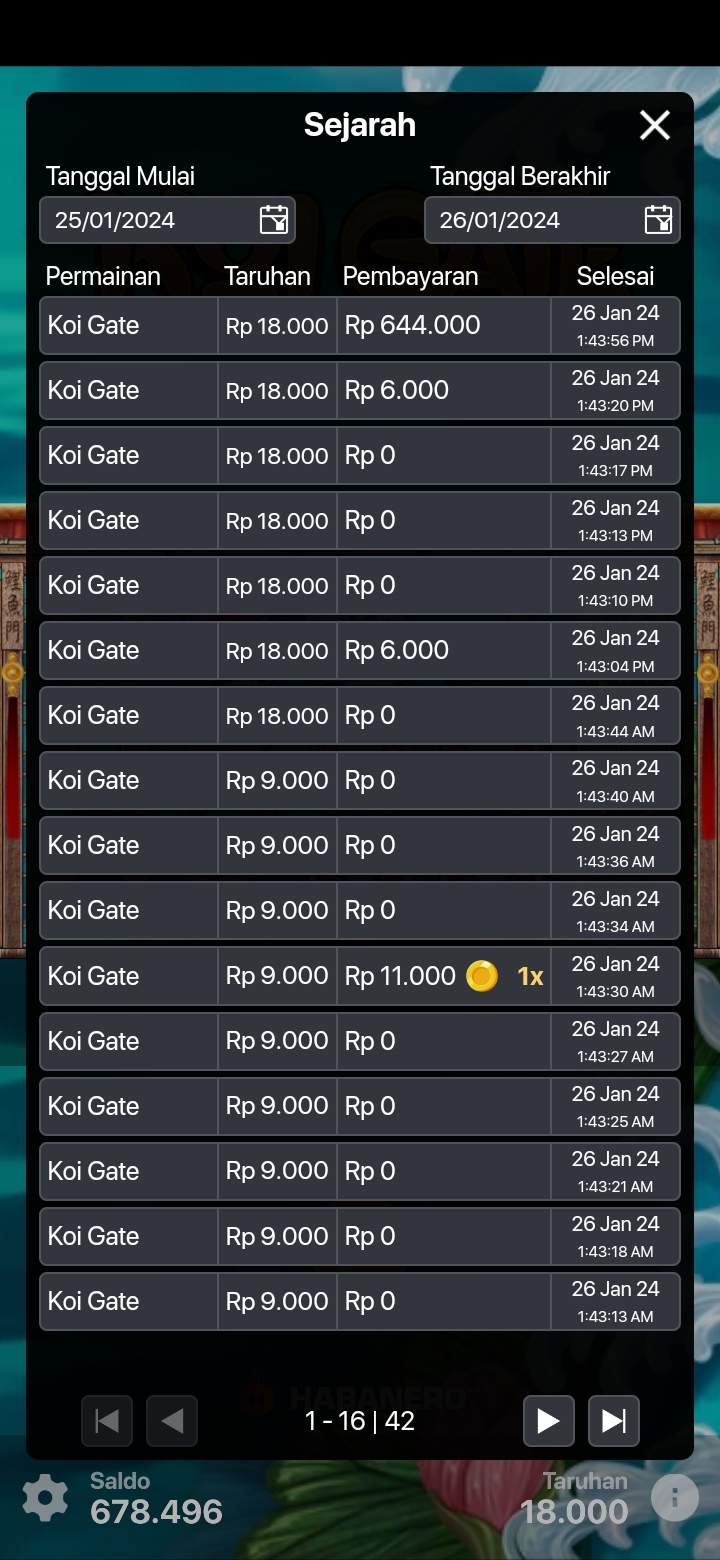View the Koi Gate round at 1:43:04 PM
The width and height of the screenshot is (720, 1560).
pos(360,650)
